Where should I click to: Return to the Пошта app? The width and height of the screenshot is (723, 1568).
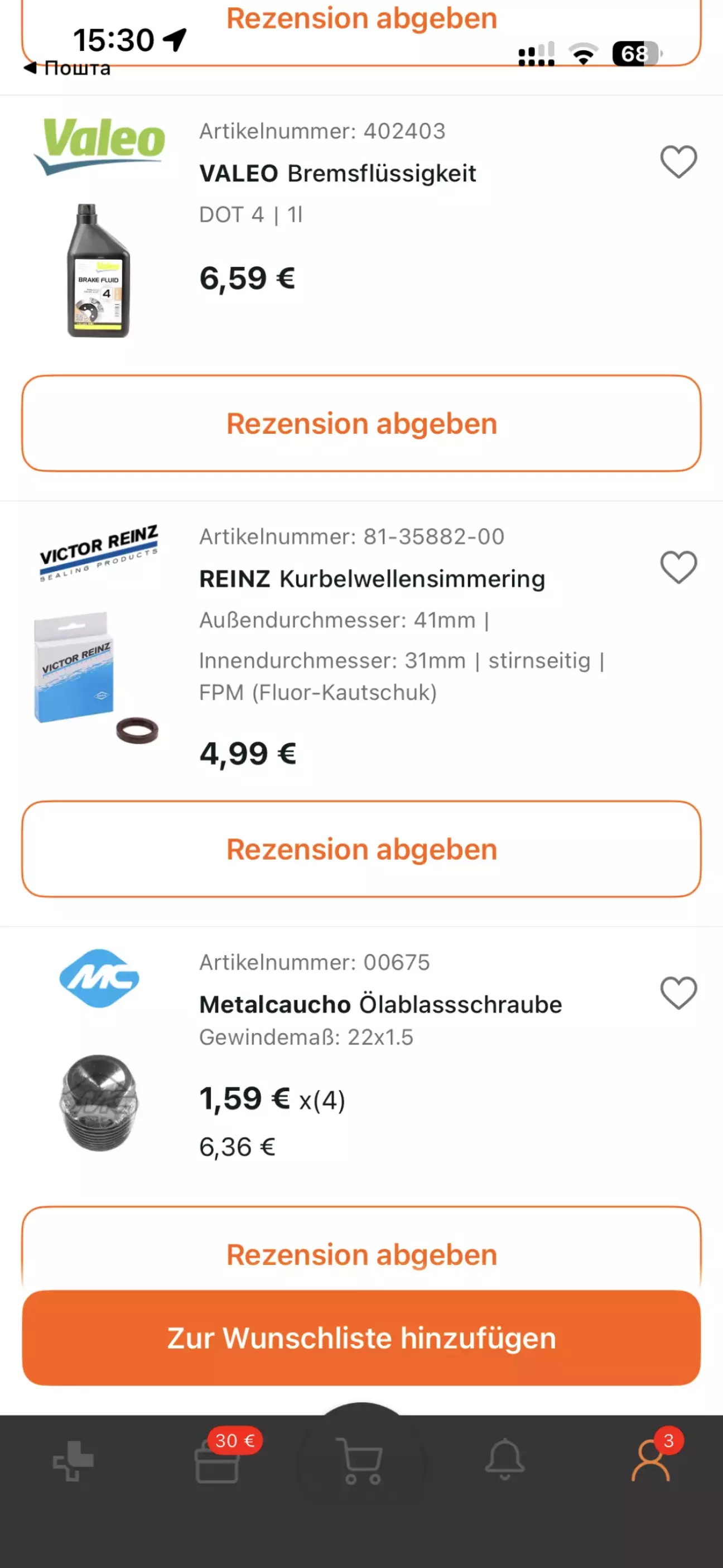(x=67, y=68)
